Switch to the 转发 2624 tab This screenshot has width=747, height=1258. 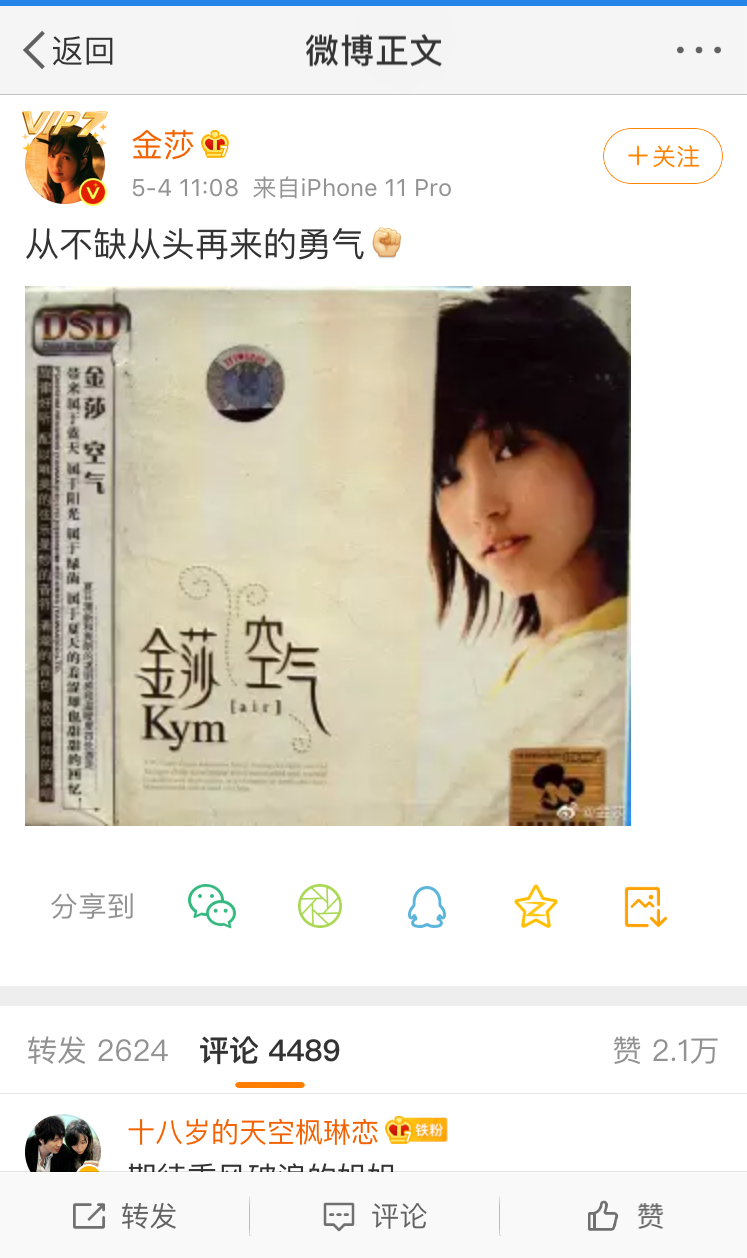coord(98,1051)
